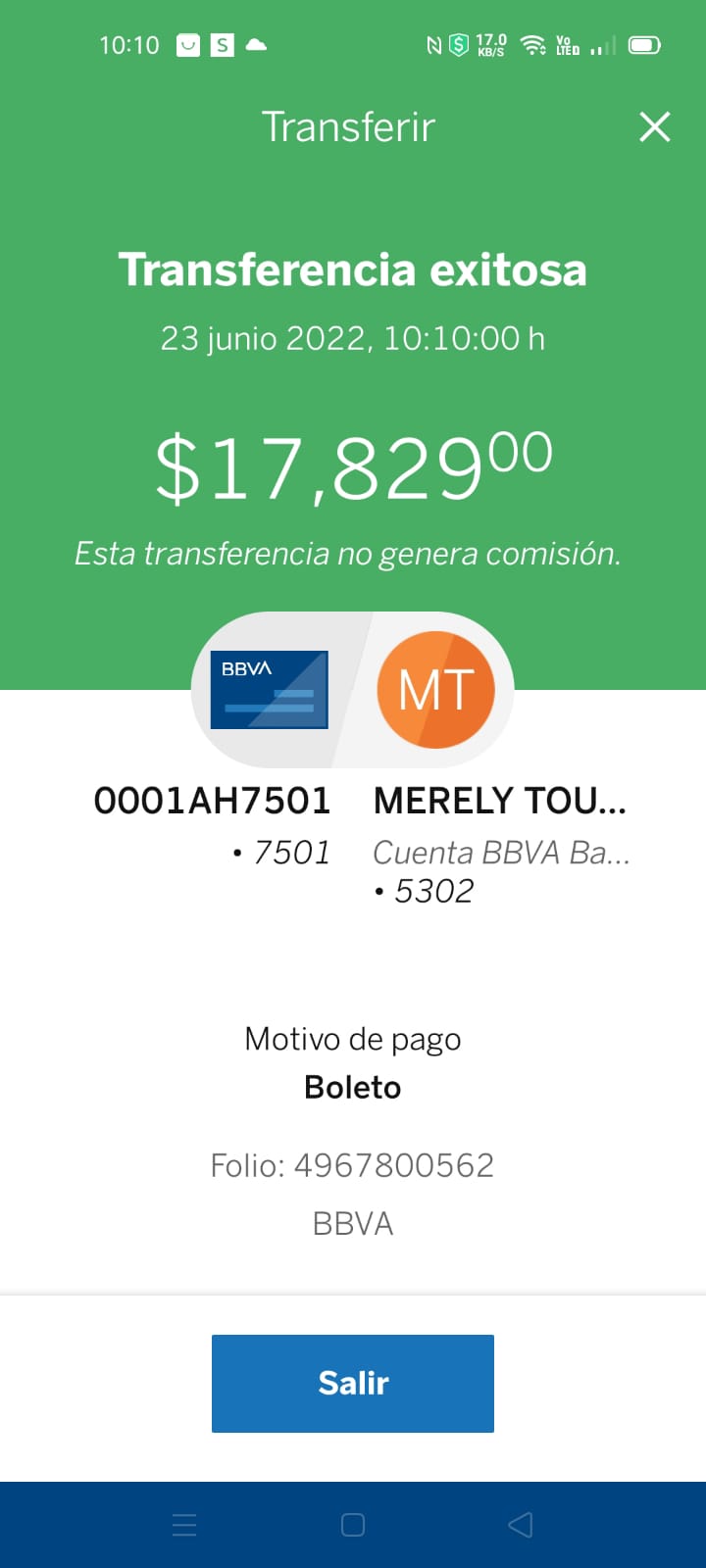Go back using the system back button

(x=521, y=1525)
